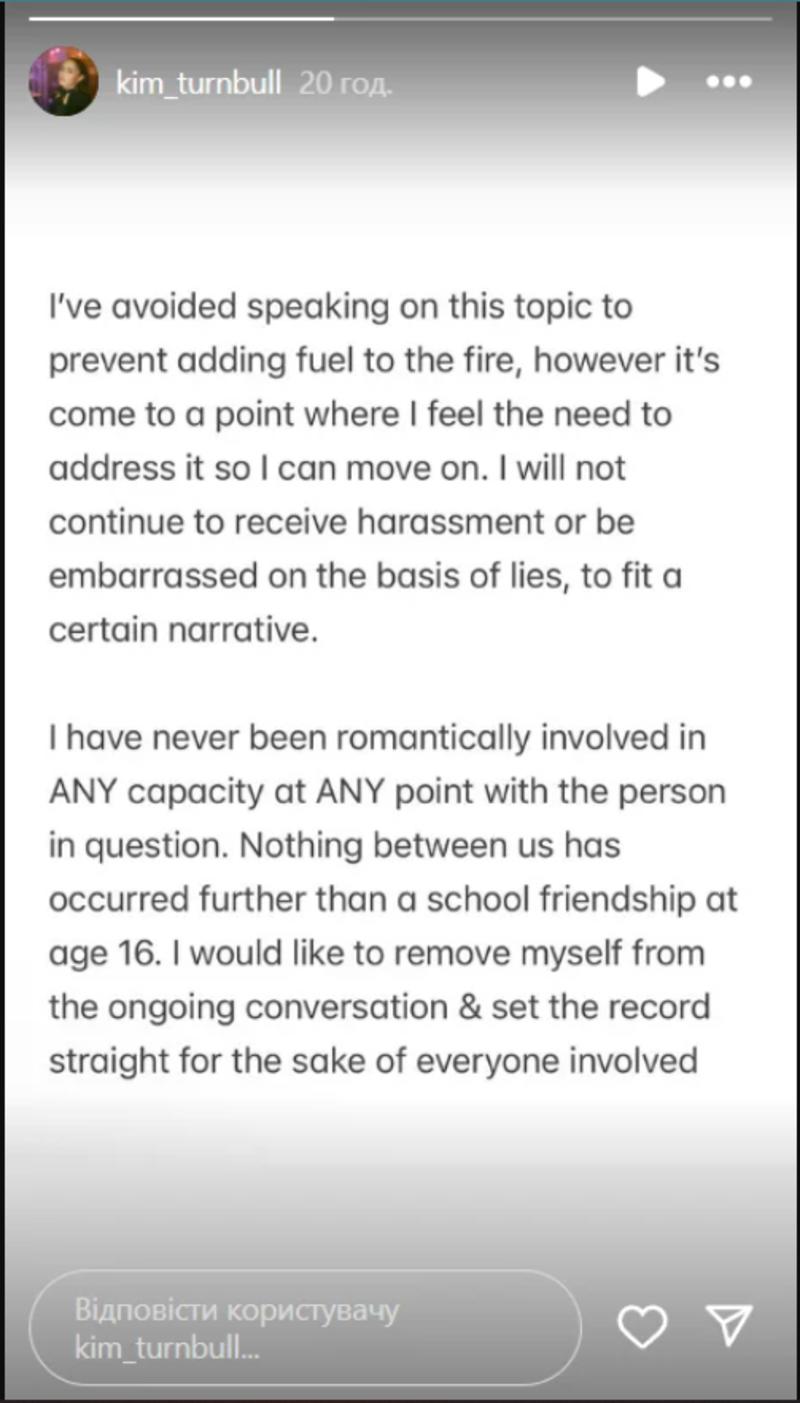
Task: Resume story playback
Action: point(651,82)
